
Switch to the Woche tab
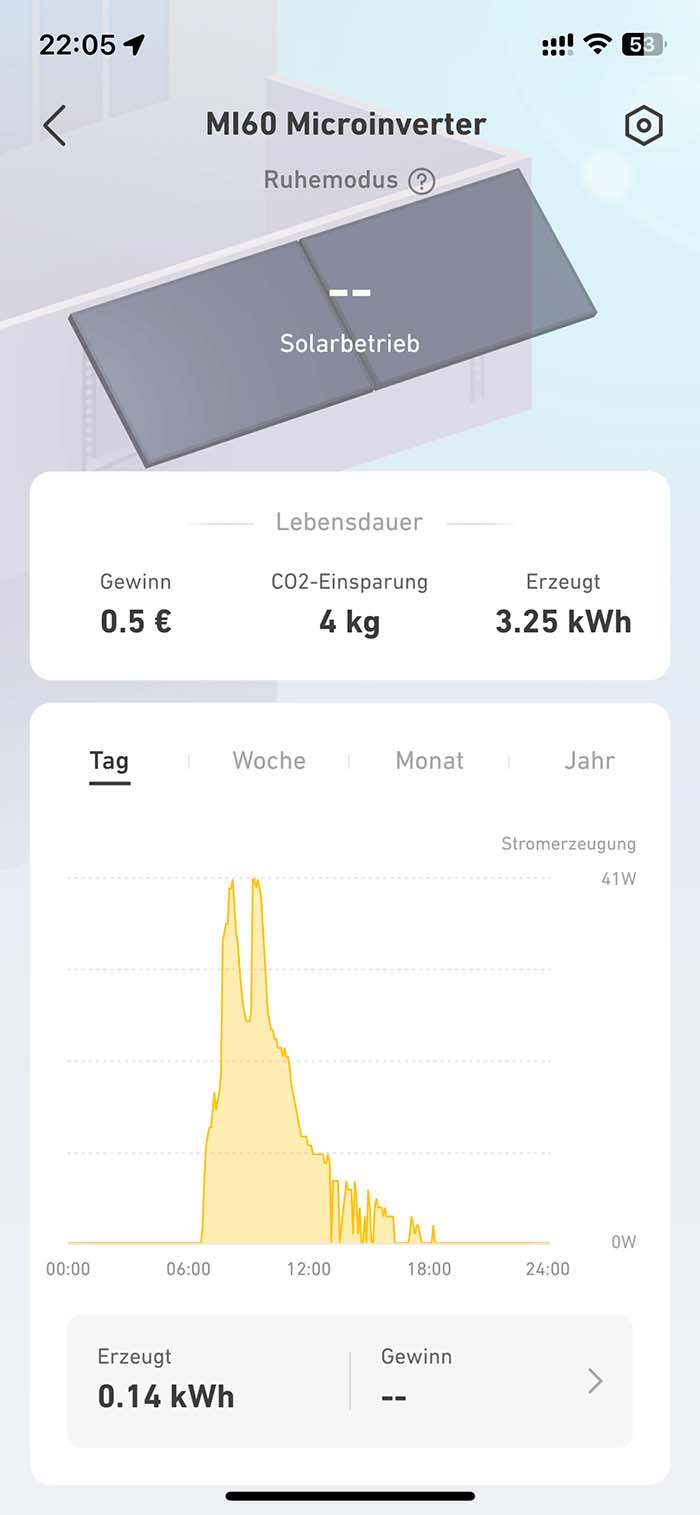(269, 761)
